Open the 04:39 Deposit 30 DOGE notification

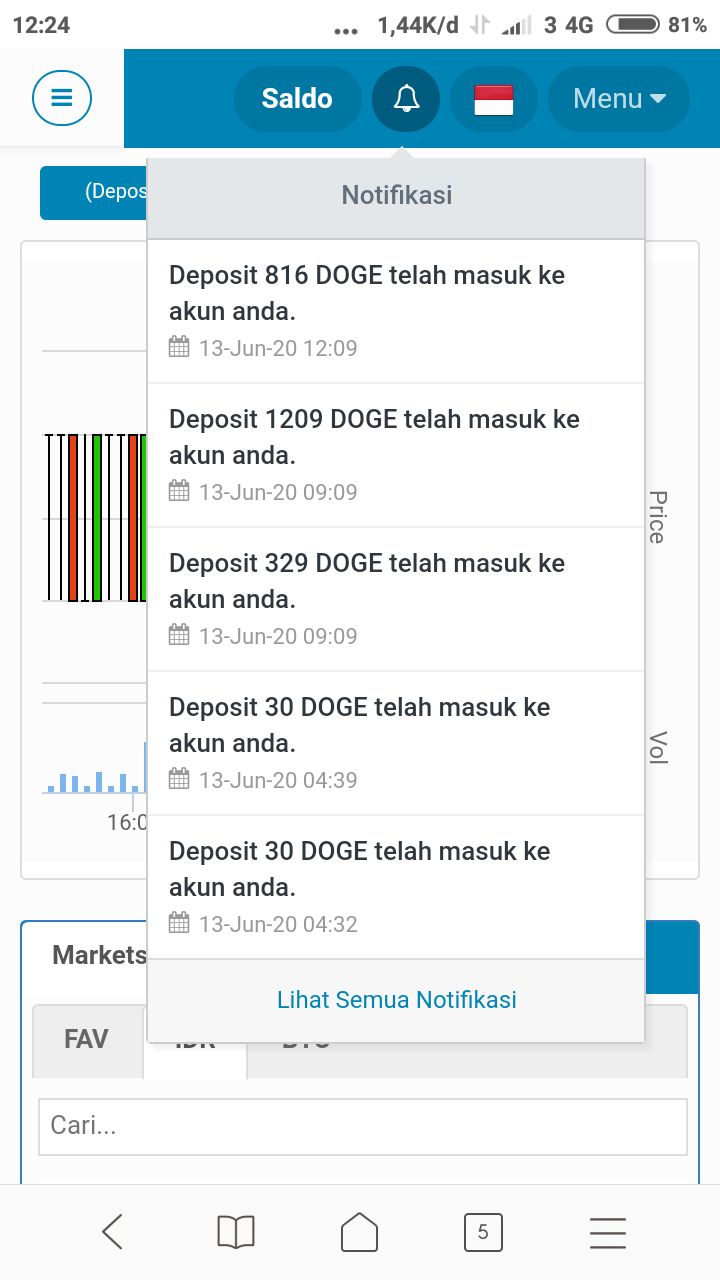coord(395,742)
